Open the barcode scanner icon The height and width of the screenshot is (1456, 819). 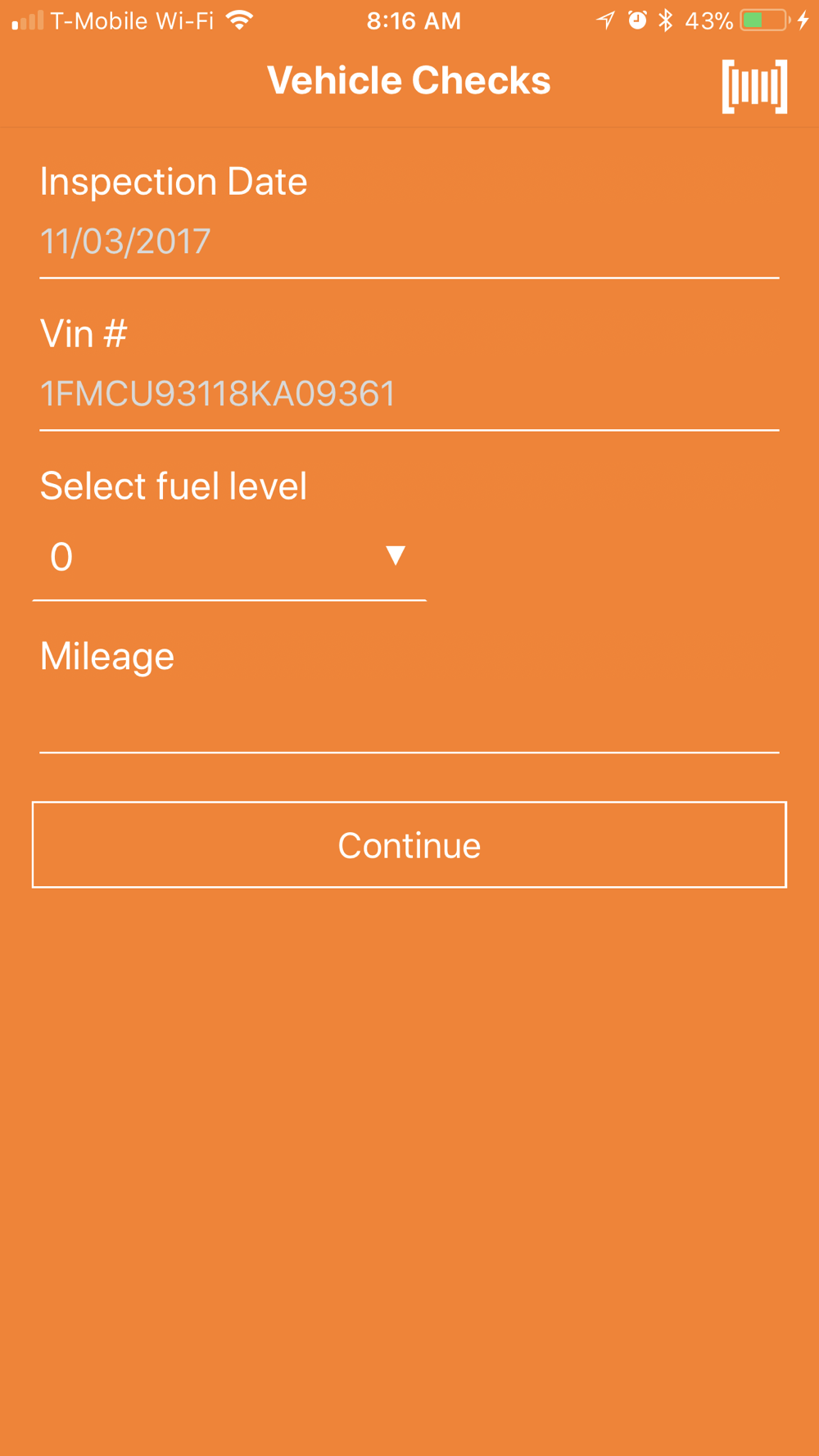point(754,86)
